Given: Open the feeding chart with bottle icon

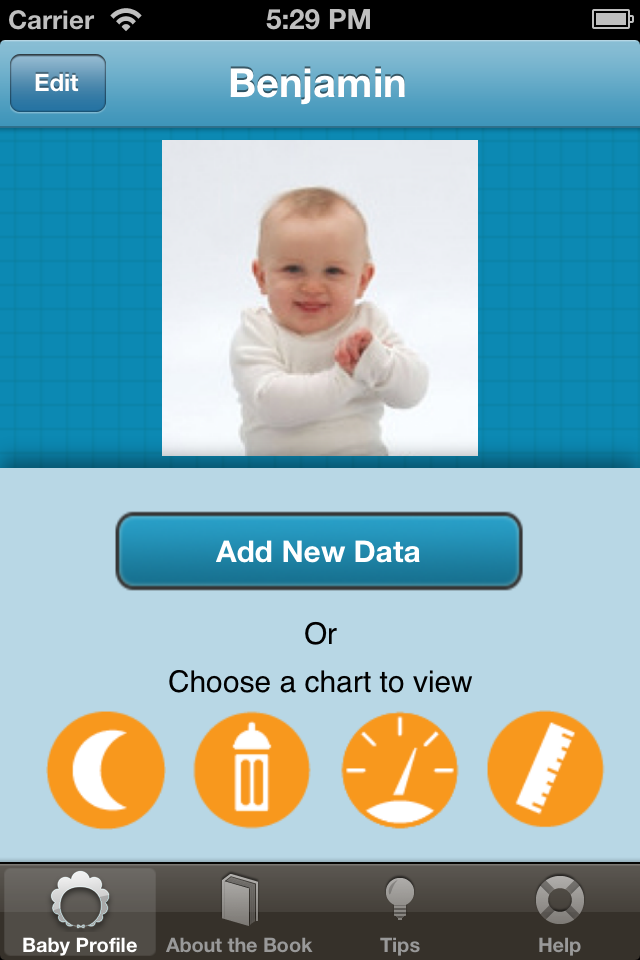Looking at the screenshot, I should click(252, 770).
